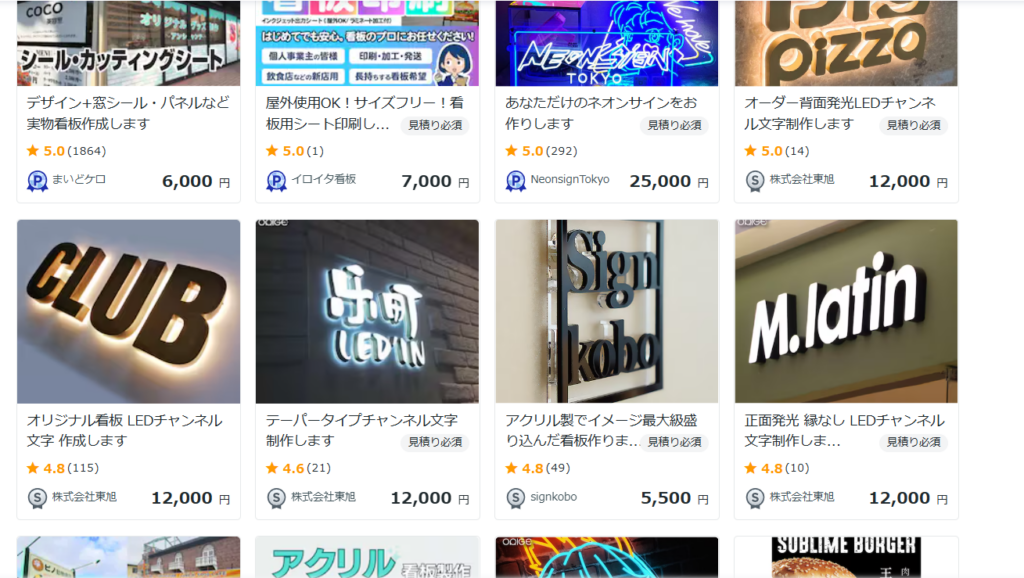View seller NeonsignTokyo's profile
The width and height of the screenshot is (1024, 578).
click(x=570, y=180)
